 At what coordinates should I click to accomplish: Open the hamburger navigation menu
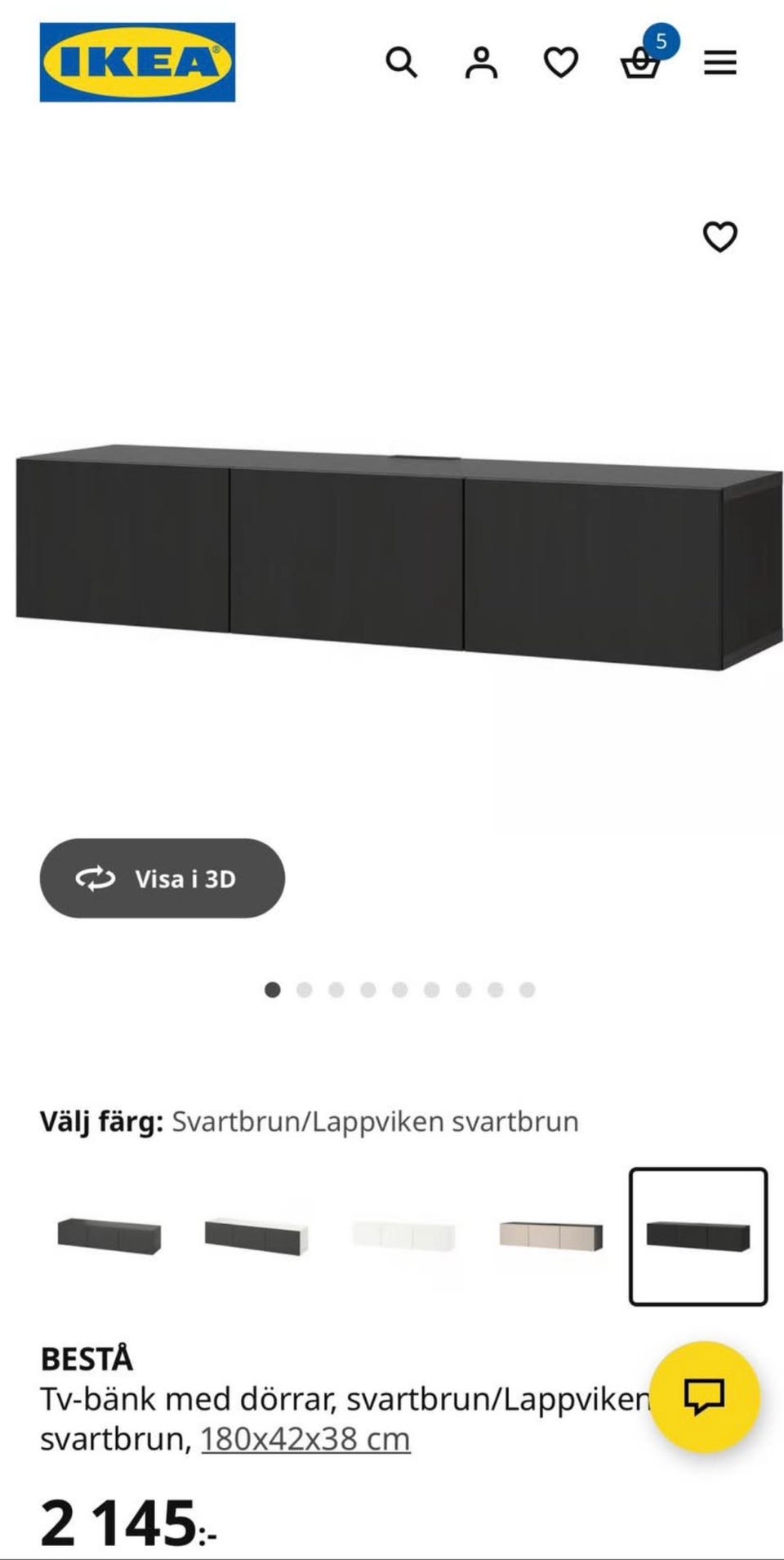719,63
